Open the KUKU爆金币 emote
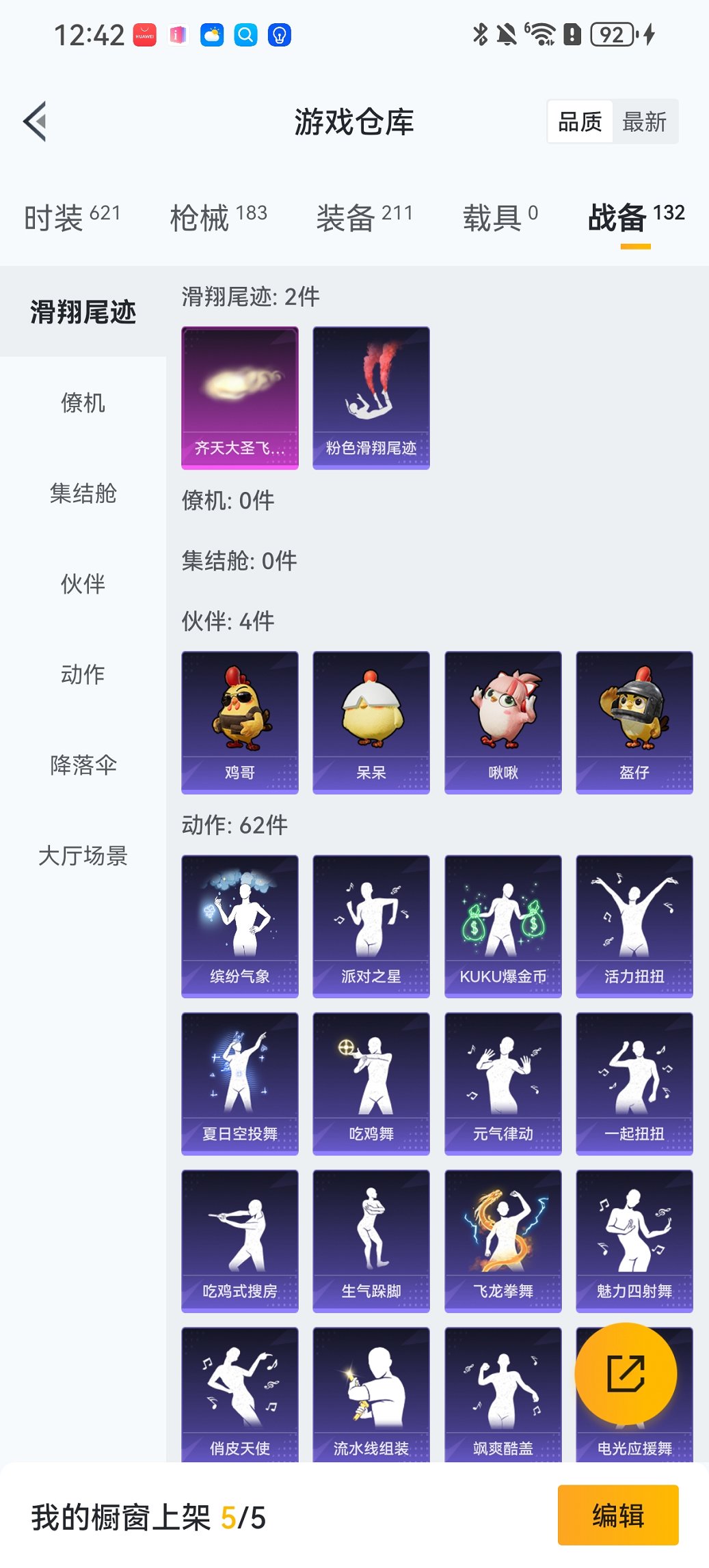 pyautogui.click(x=503, y=926)
